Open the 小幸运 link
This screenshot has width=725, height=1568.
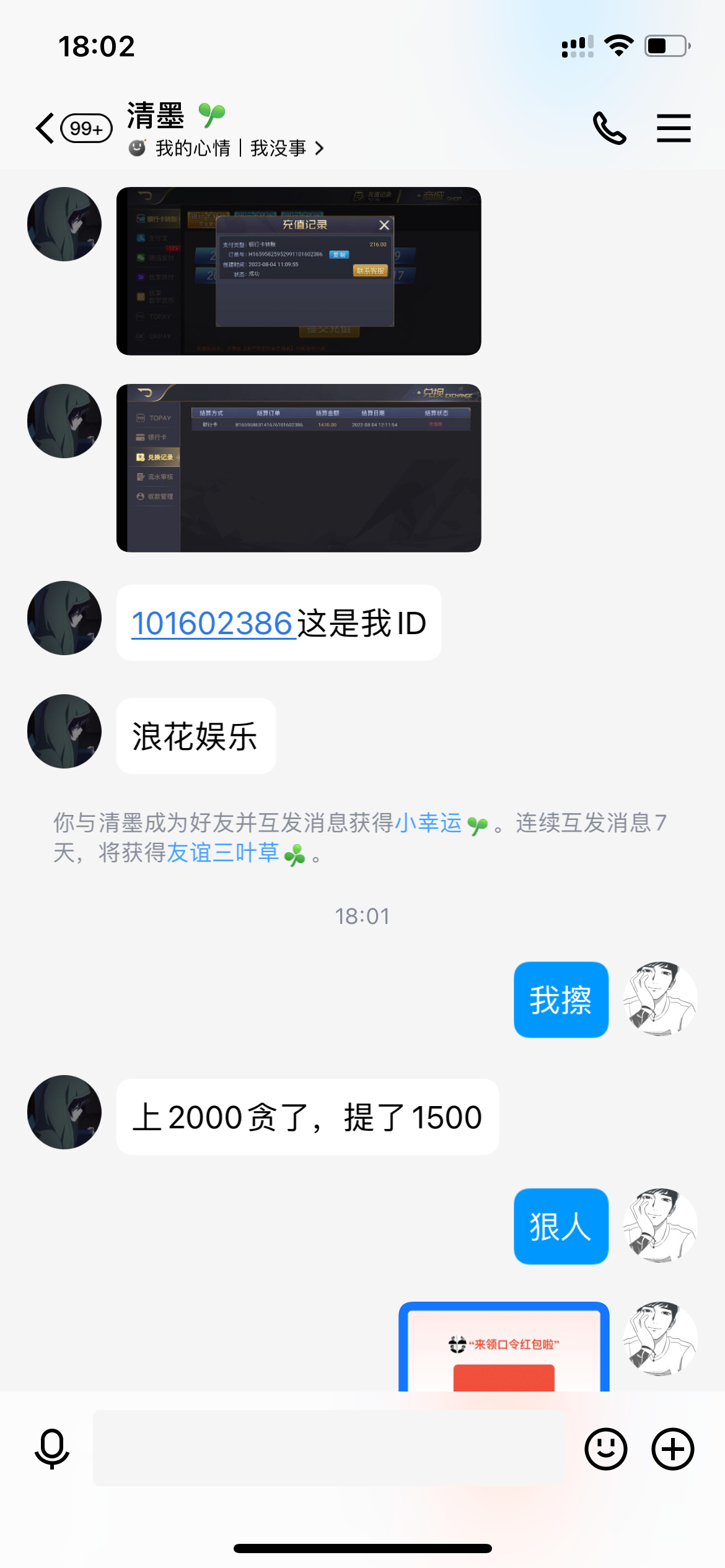tap(429, 823)
